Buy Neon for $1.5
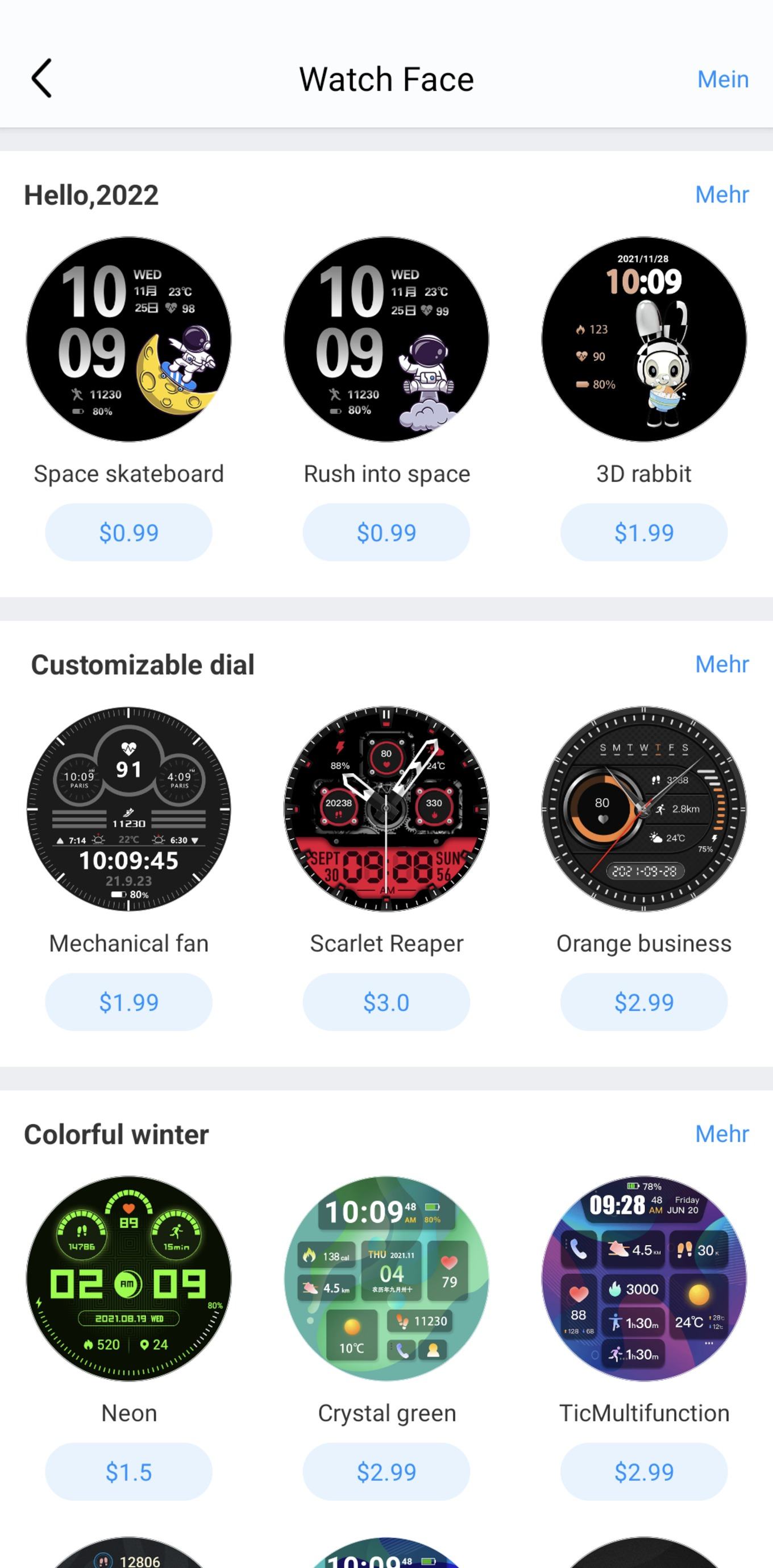Screen dimensions: 773x1568 [128, 1472]
